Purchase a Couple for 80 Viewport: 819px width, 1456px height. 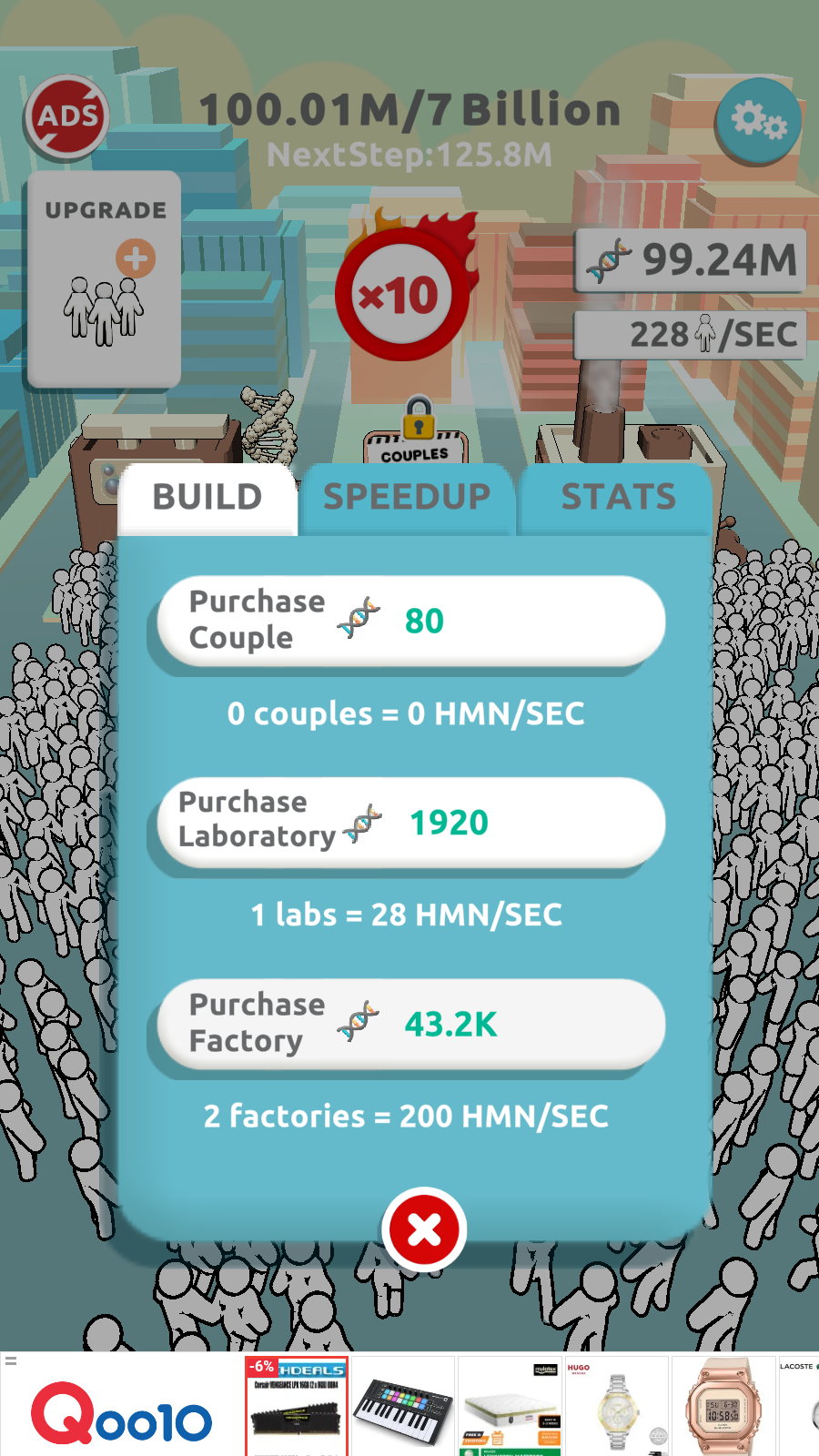click(x=410, y=622)
